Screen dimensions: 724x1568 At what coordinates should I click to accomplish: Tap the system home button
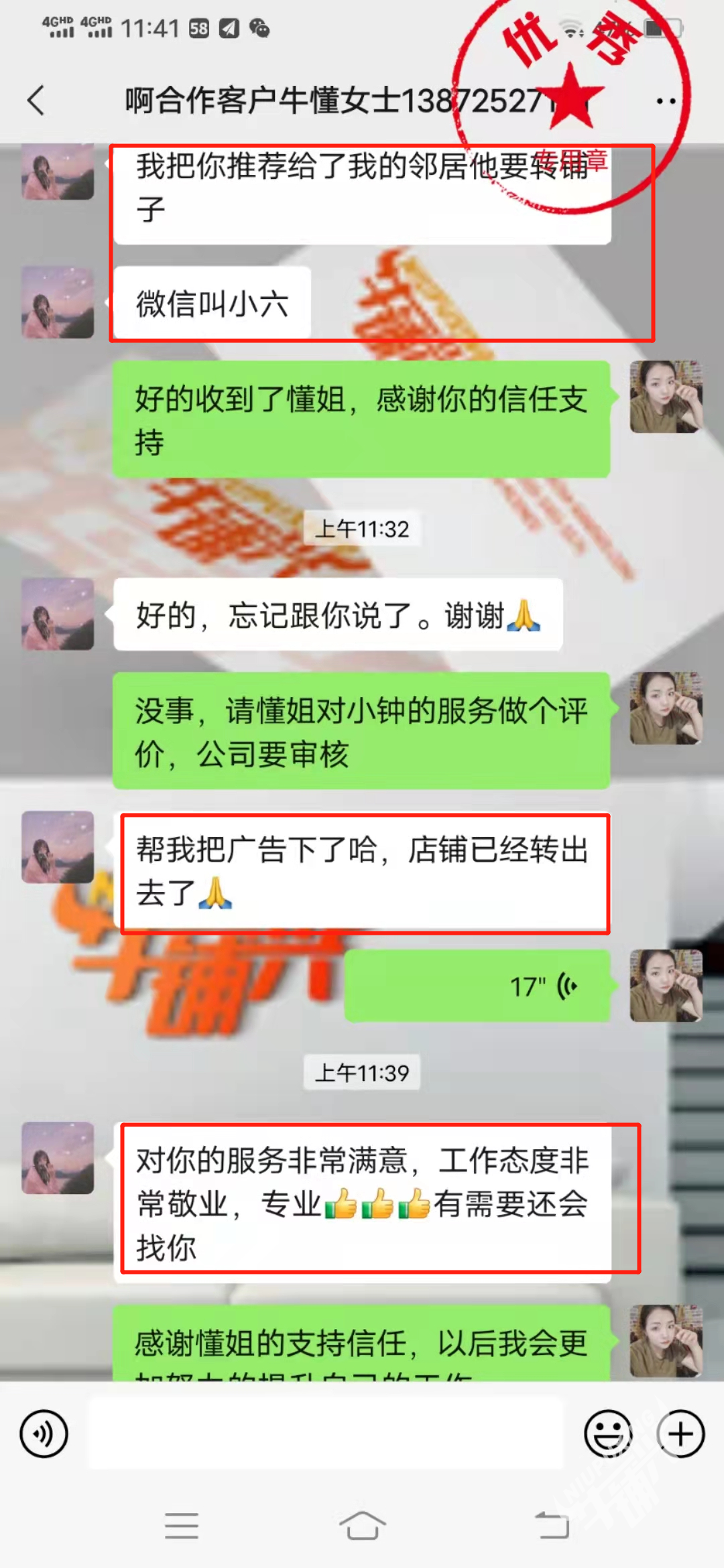pos(362,1526)
